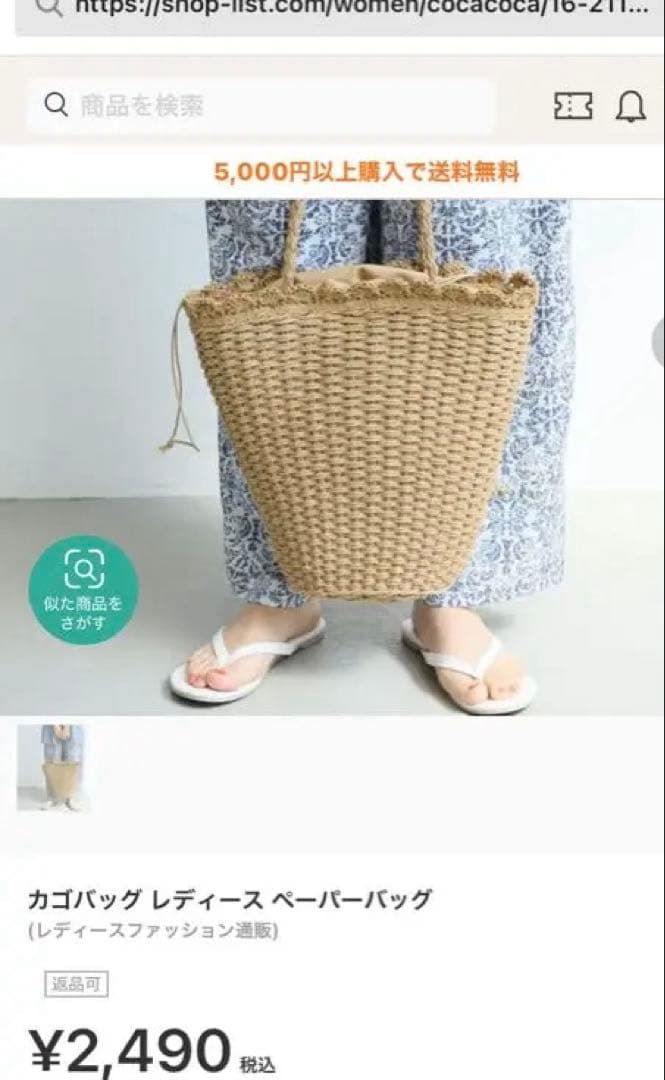Select the small product thumbnail
This screenshot has height=1080, width=665.
(x=51, y=767)
